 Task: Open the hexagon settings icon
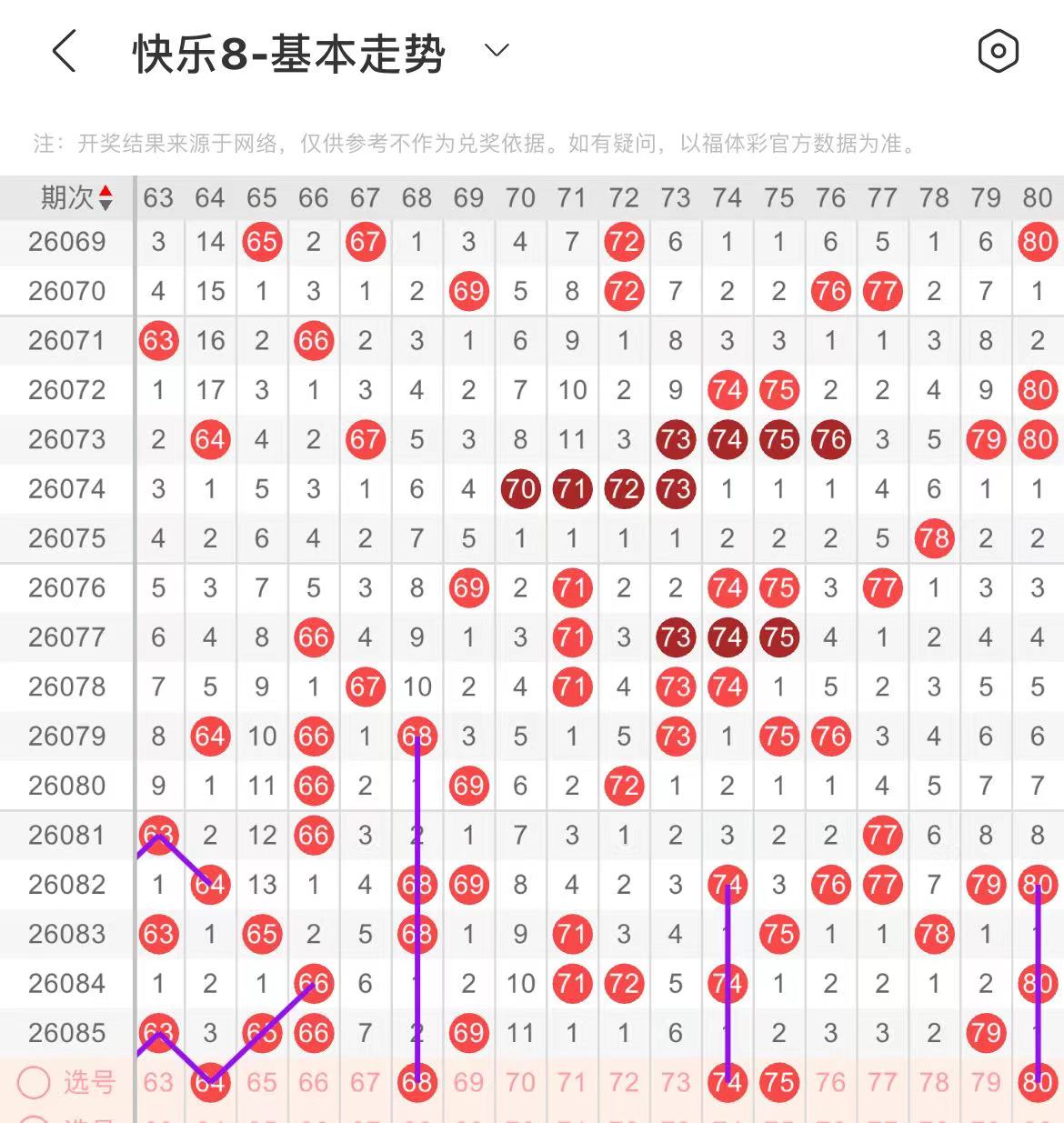tap(998, 51)
